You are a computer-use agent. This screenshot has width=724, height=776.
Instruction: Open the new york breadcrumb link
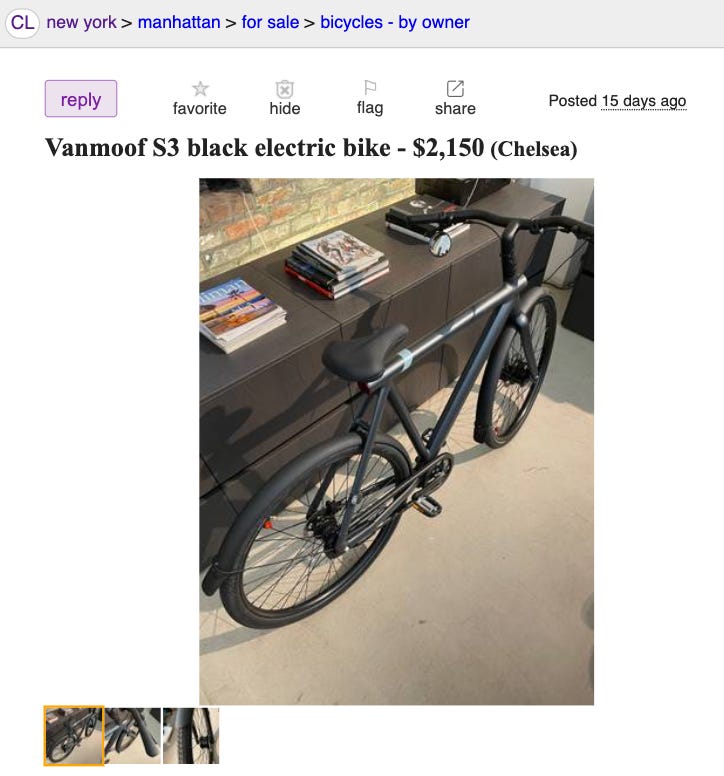(x=81, y=22)
